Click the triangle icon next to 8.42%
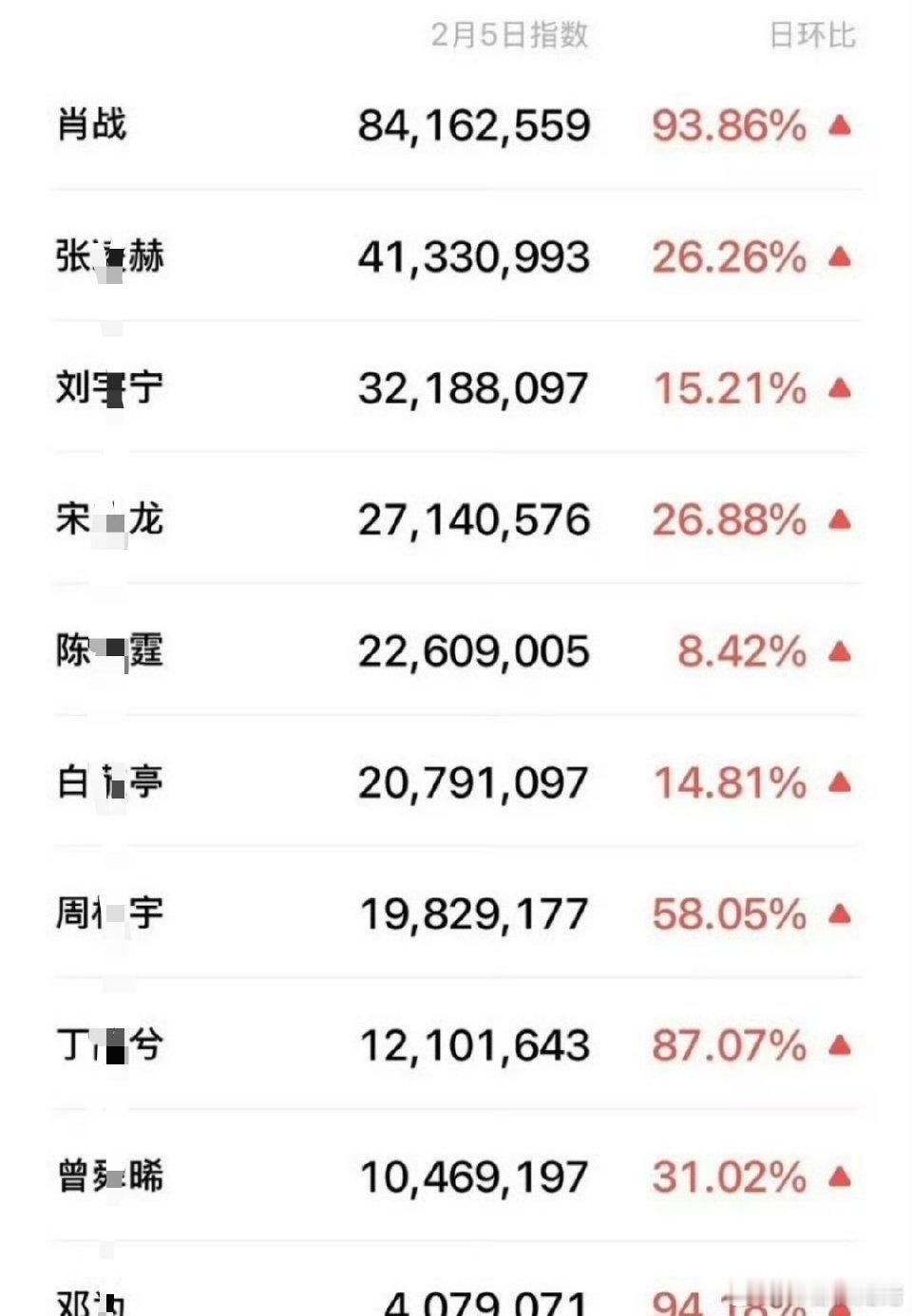912x1316 pixels. point(841,651)
